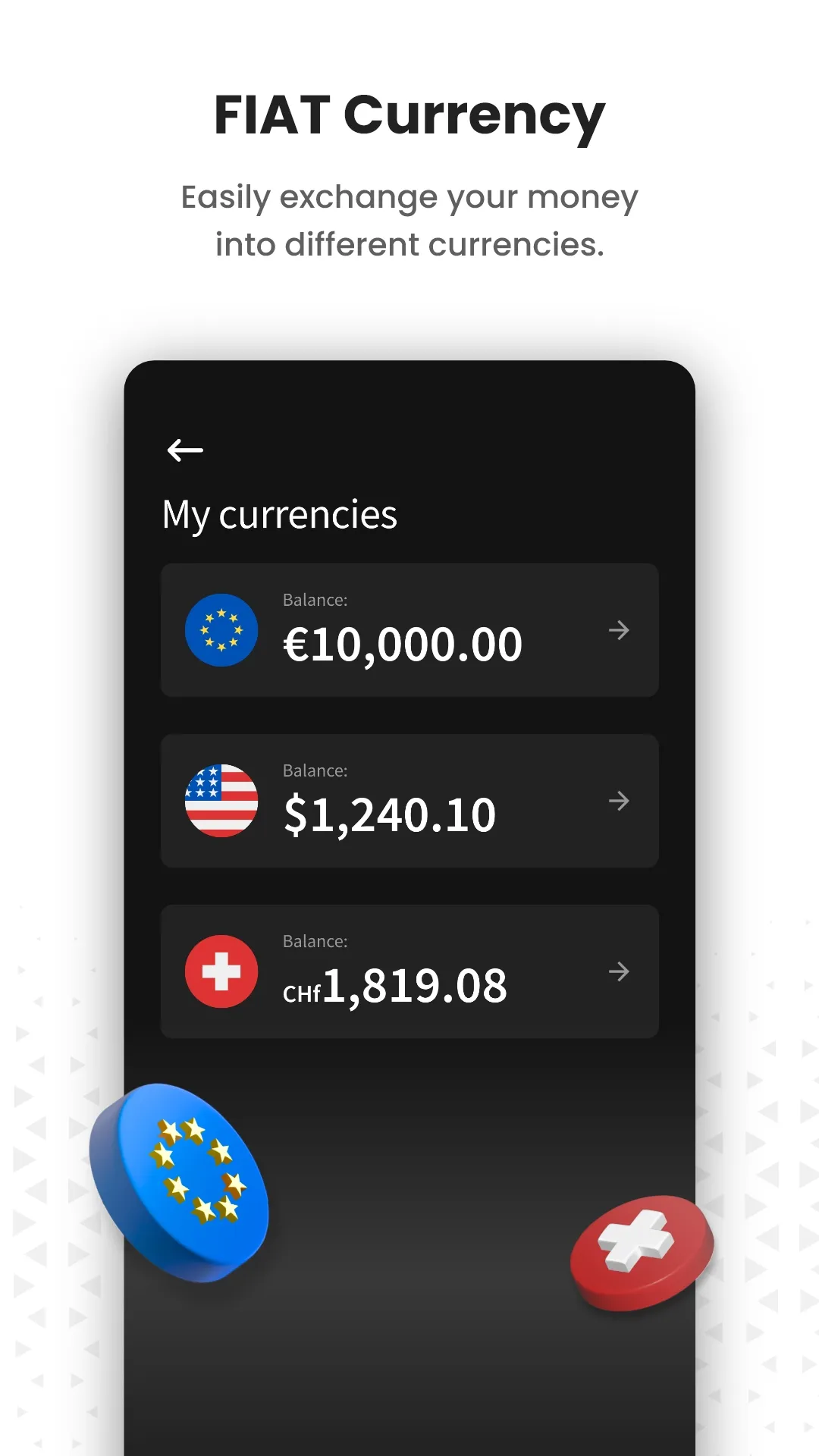
Task: Click the arrow on the euro balance card
Action: (620, 630)
